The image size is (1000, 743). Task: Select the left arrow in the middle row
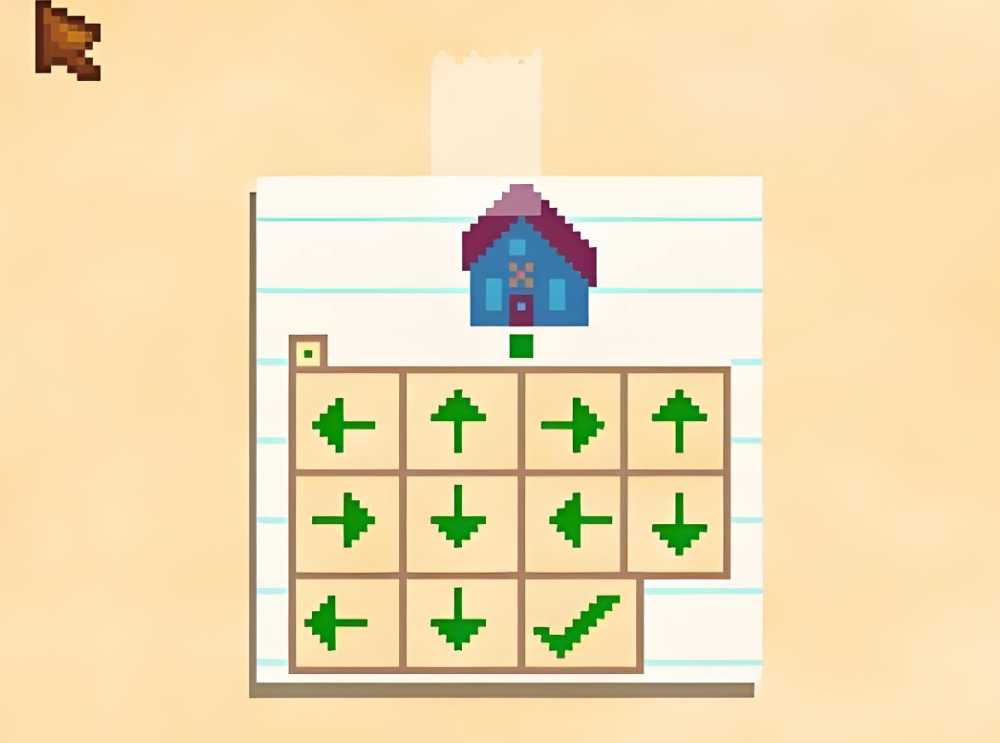pos(573,522)
